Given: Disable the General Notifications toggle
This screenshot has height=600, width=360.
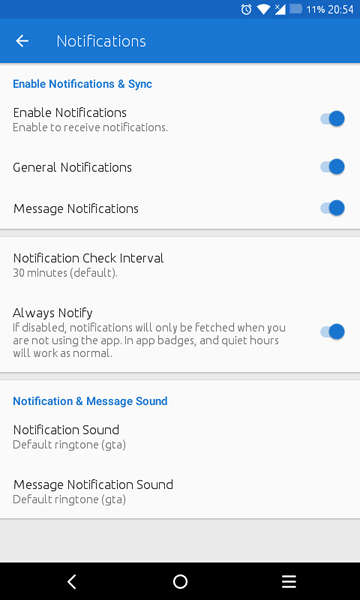Looking at the screenshot, I should (x=332, y=167).
